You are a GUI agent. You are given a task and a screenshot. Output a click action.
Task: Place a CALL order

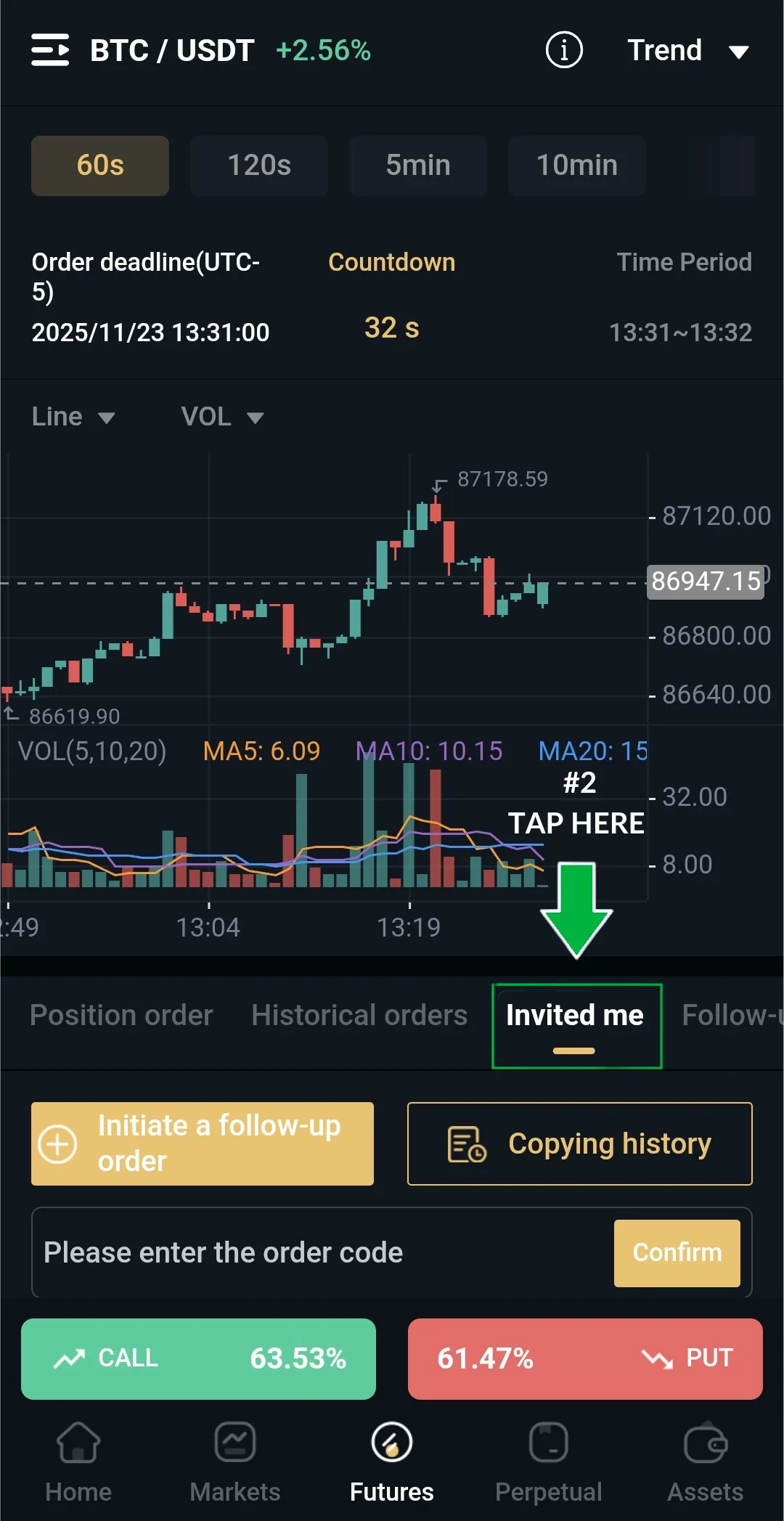tap(198, 1358)
